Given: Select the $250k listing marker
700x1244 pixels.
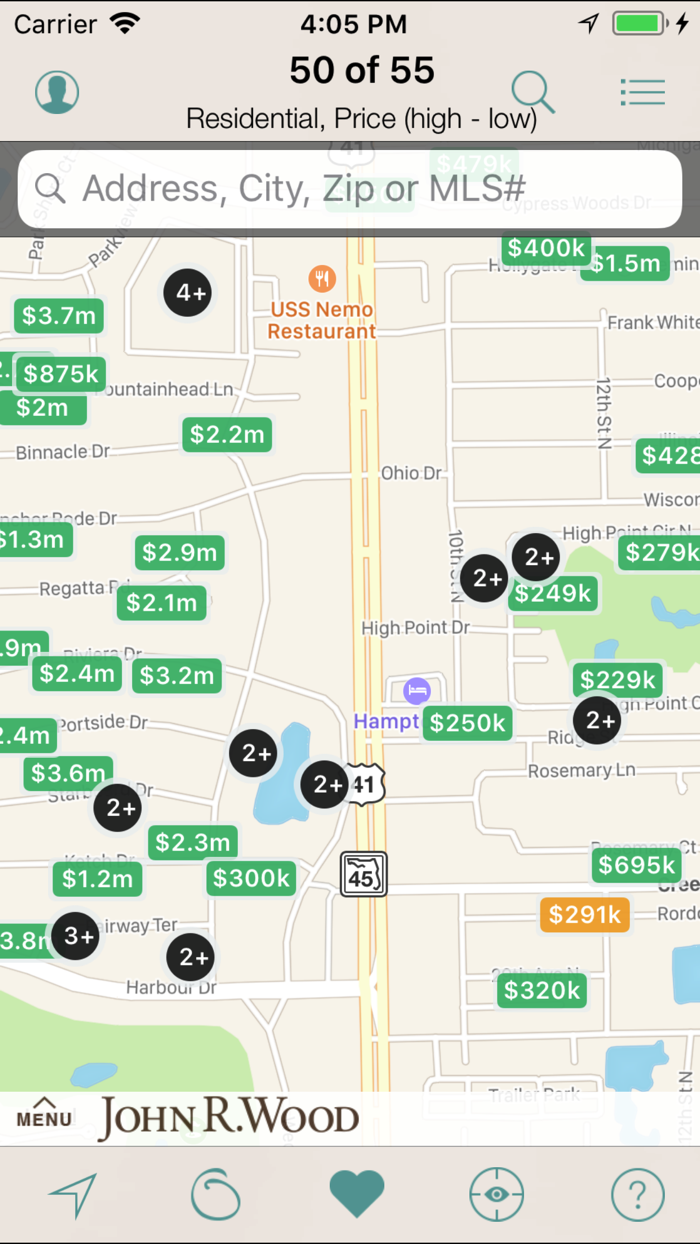Looking at the screenshot, I should (x=467, y=722).
